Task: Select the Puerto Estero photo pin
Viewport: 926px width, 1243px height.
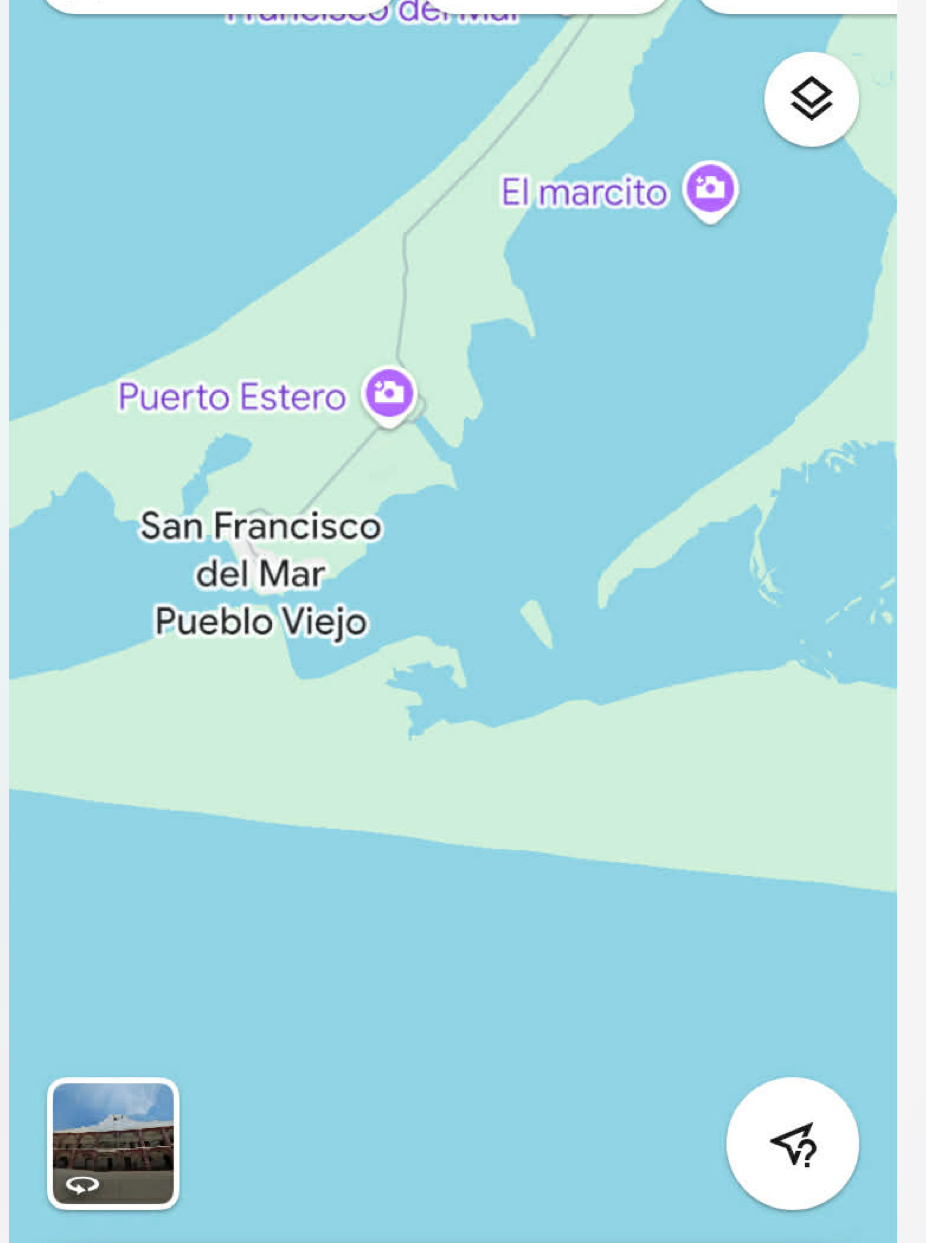Action: pyautogui.click(x=389, y=393)
